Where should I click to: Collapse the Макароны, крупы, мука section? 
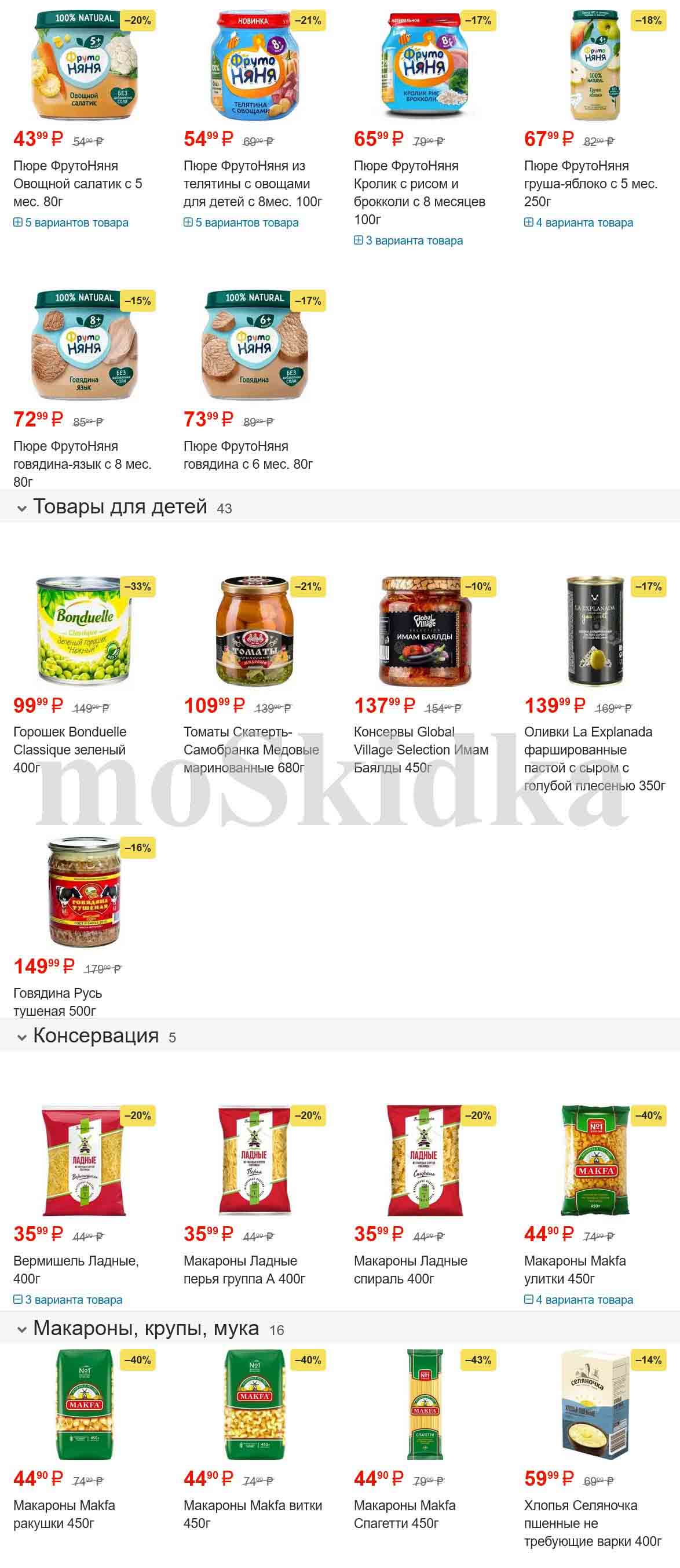click(22, 1330)
